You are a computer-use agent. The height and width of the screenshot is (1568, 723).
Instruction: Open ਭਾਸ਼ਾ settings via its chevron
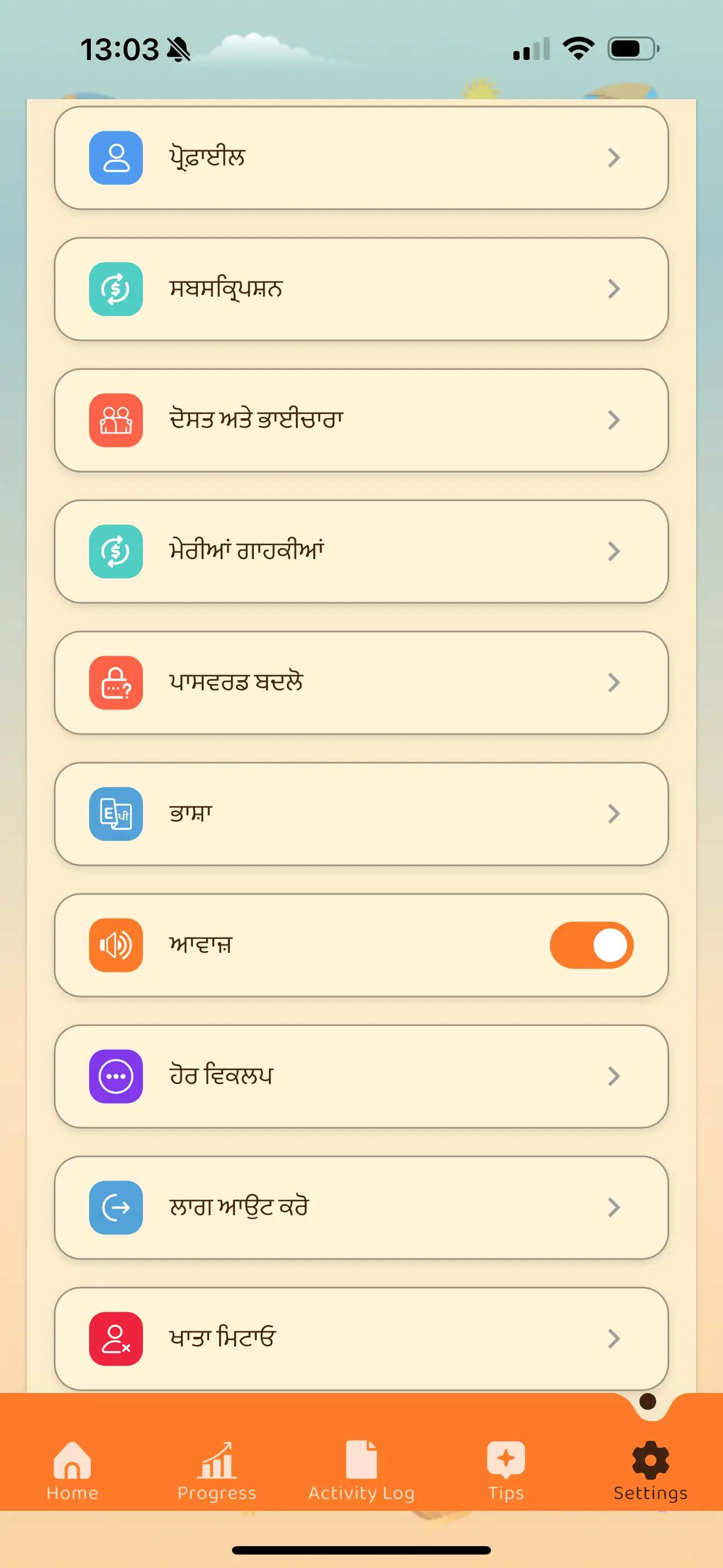(x=615, y=813)
